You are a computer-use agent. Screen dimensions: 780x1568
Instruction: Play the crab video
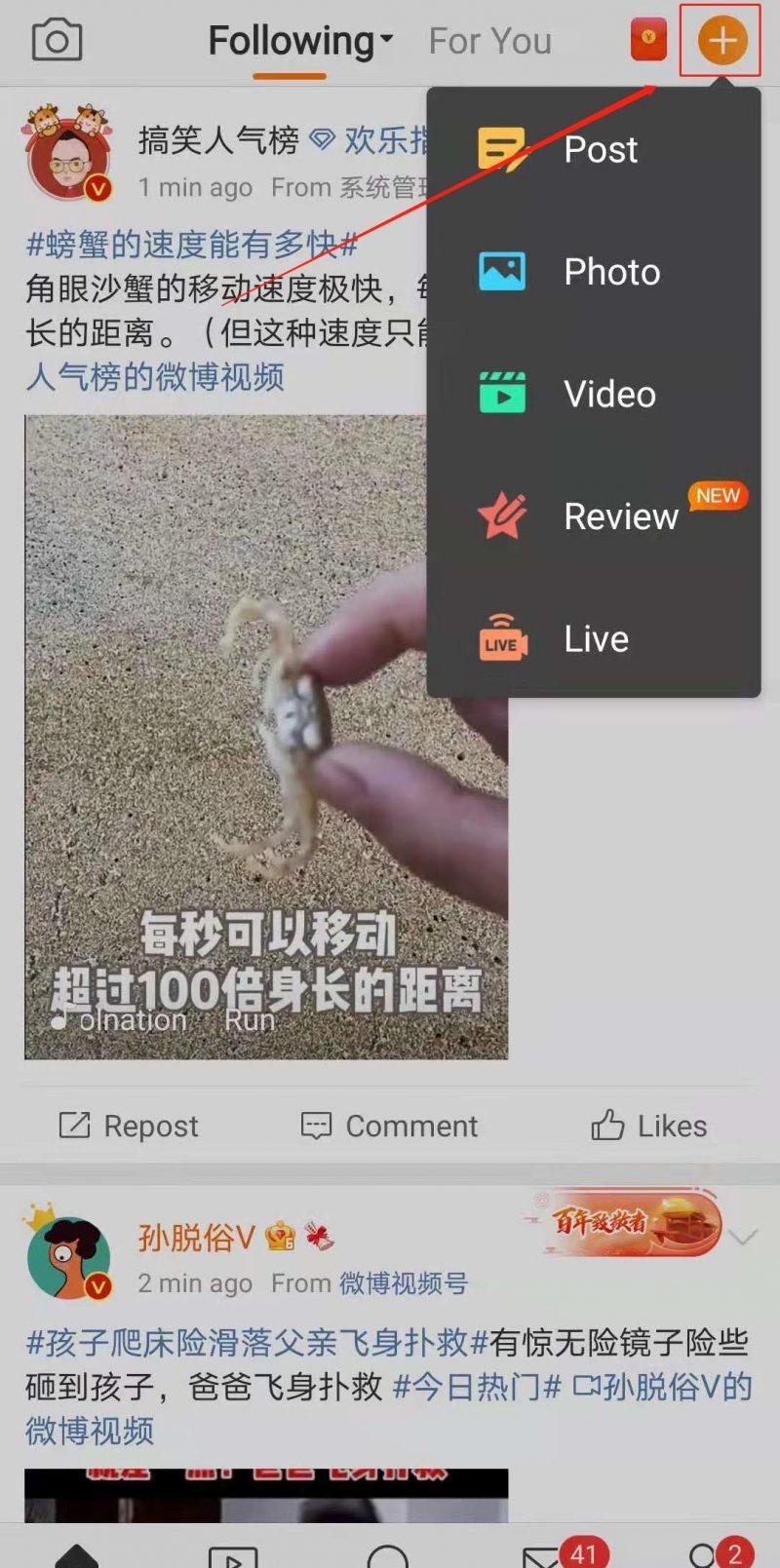click(266, 737)
